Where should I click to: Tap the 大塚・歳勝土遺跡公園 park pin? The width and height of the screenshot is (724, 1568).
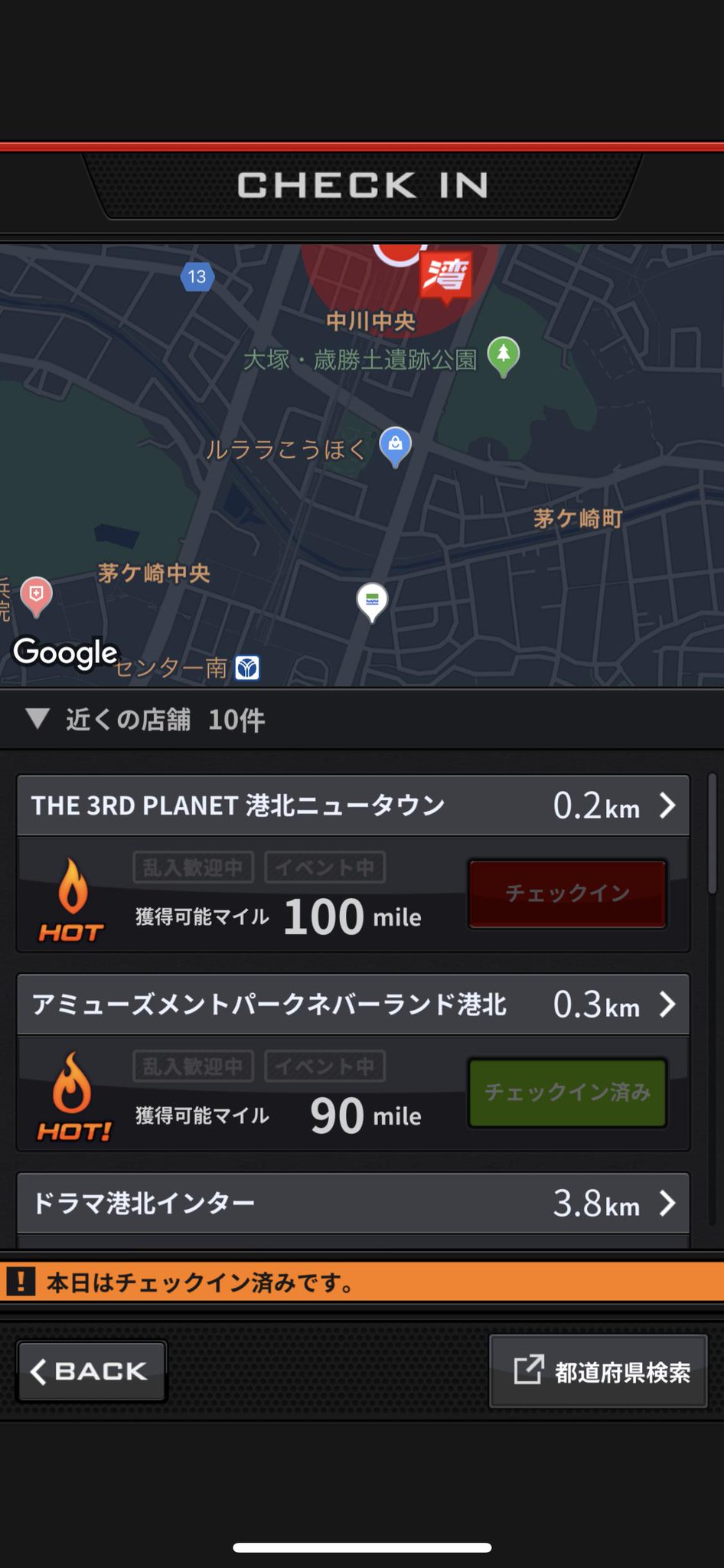click(x=503, y=355)
